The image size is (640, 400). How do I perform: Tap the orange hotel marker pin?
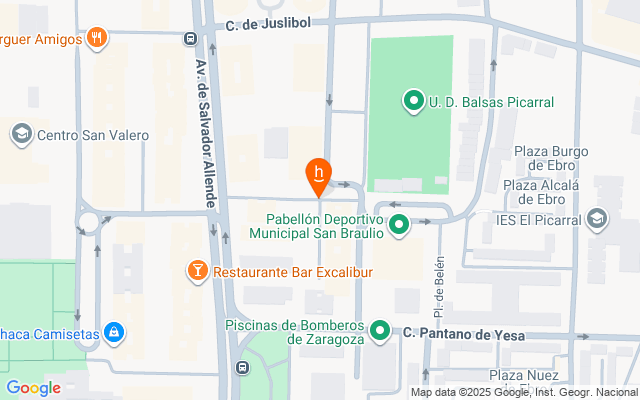tap(318, 175)
